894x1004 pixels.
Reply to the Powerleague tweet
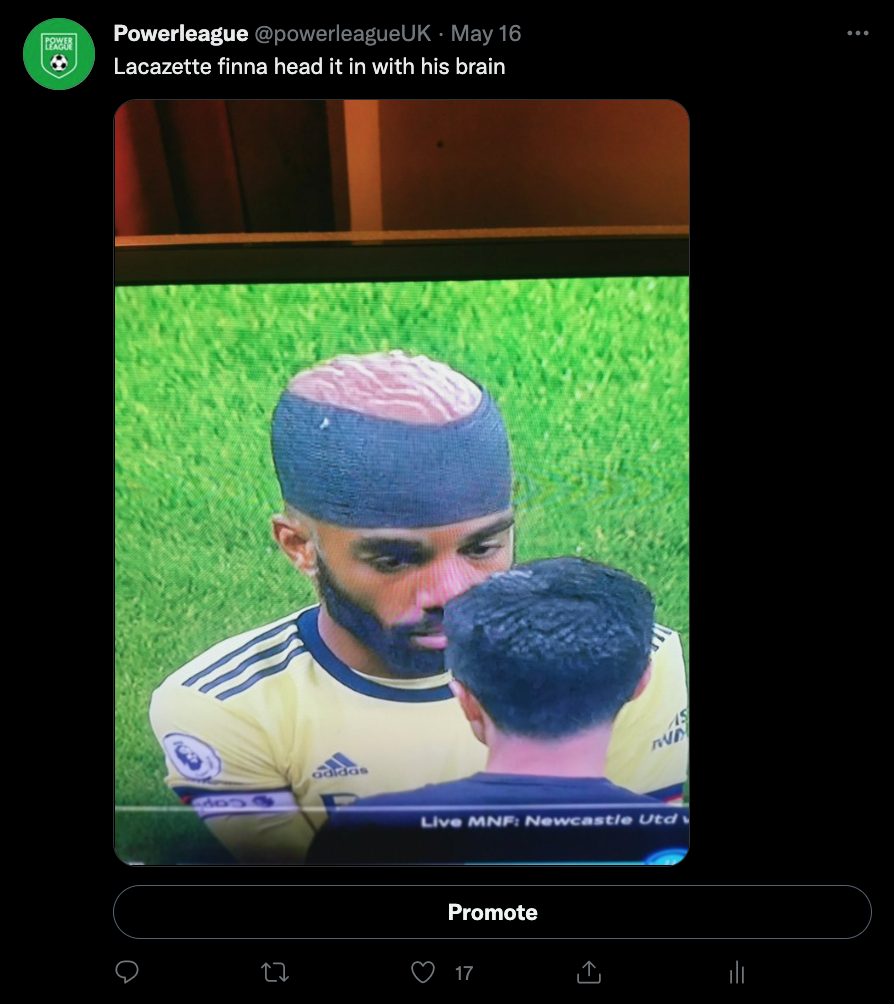tap(127, 972)
